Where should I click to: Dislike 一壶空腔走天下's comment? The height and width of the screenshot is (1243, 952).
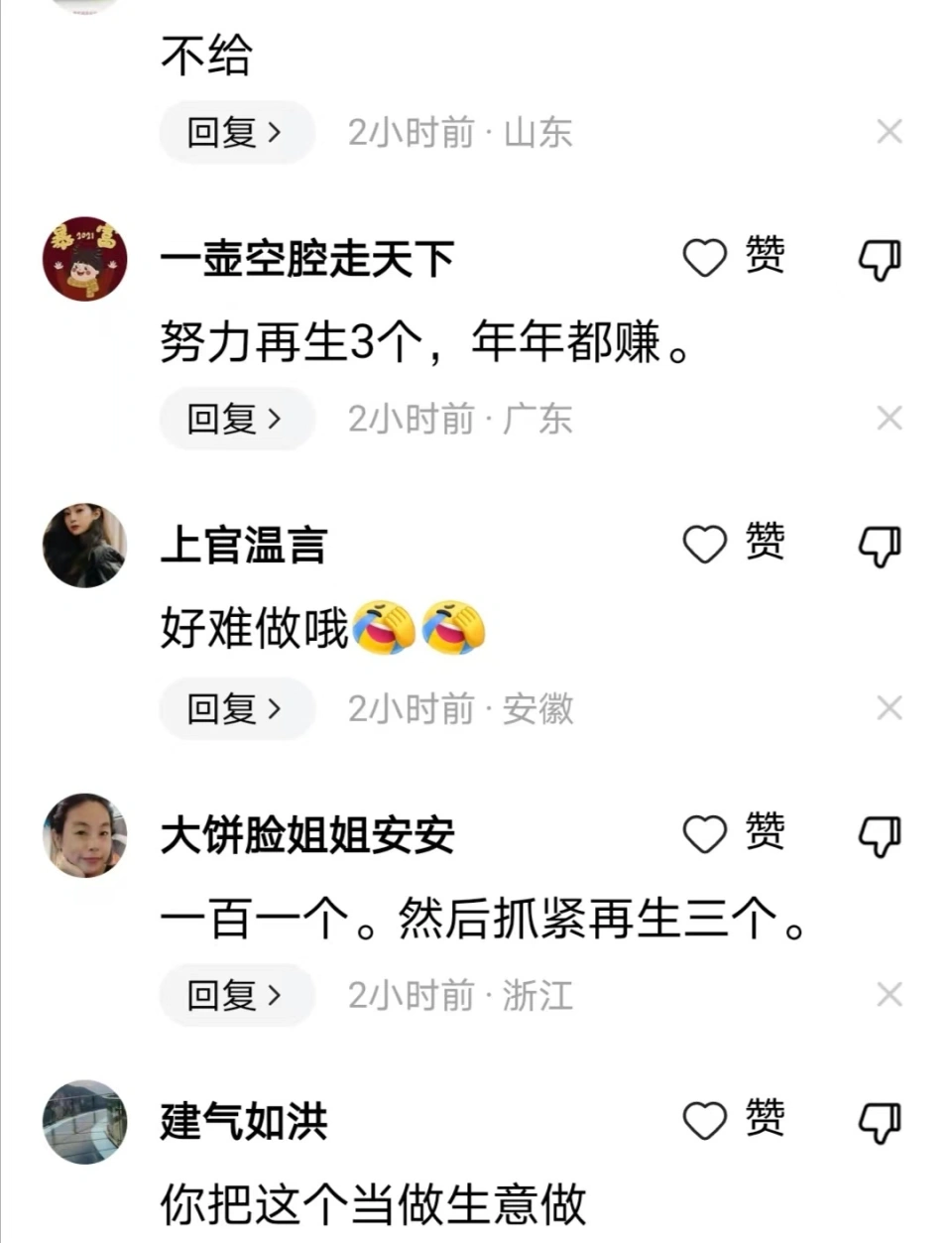[880, 260]
